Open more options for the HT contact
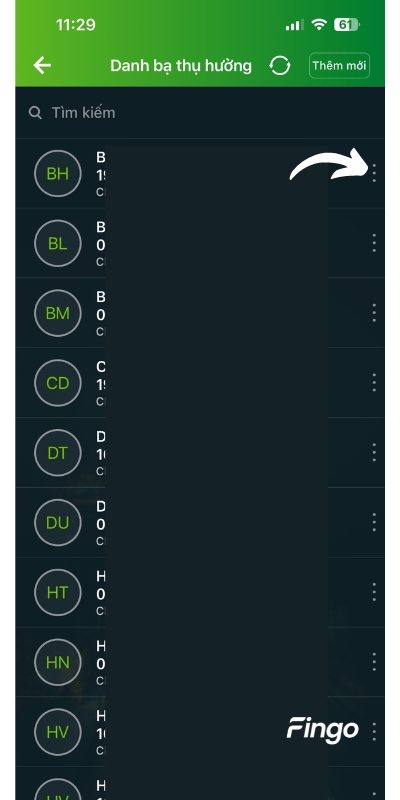 [x=374, y=592]
